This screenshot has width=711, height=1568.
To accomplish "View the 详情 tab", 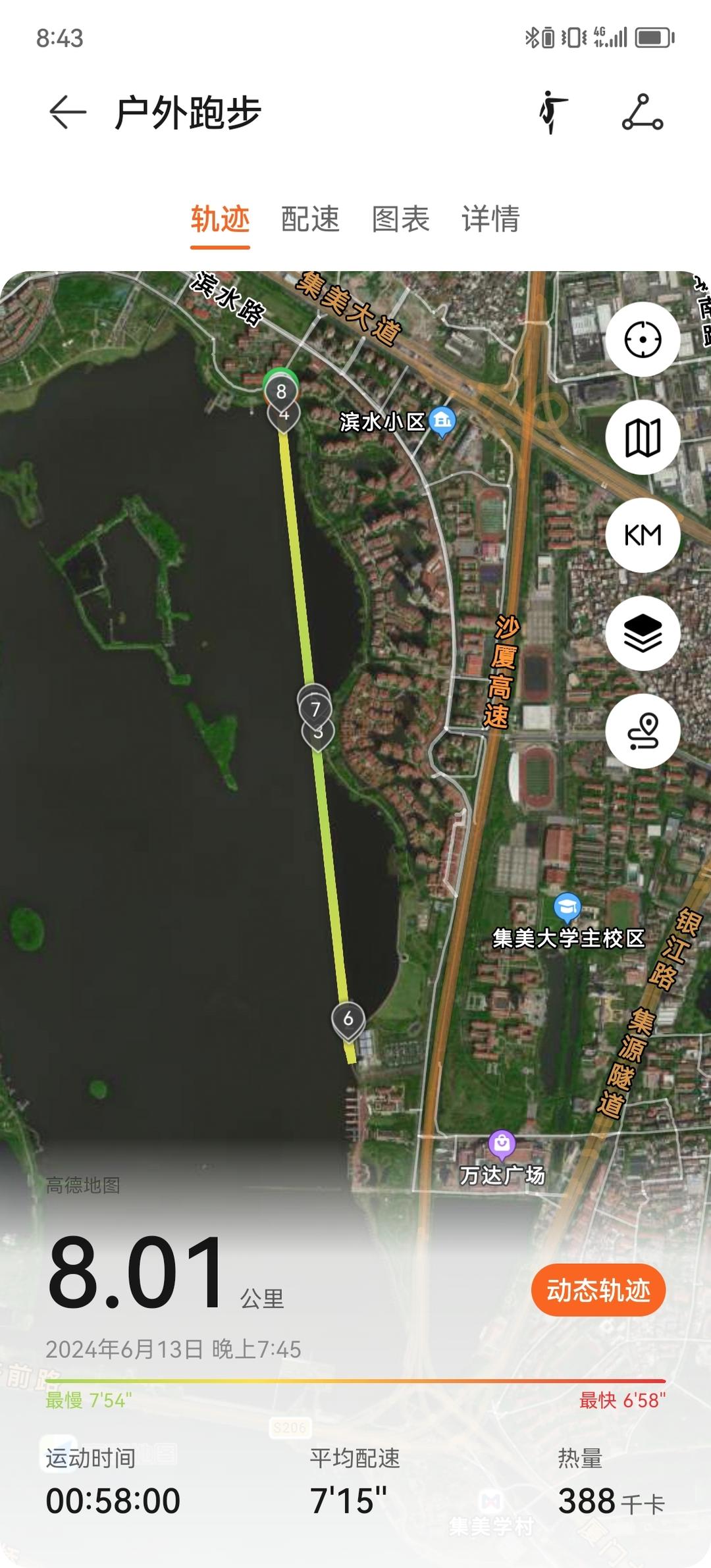I will pyautogui.click(x=490, y=219).
